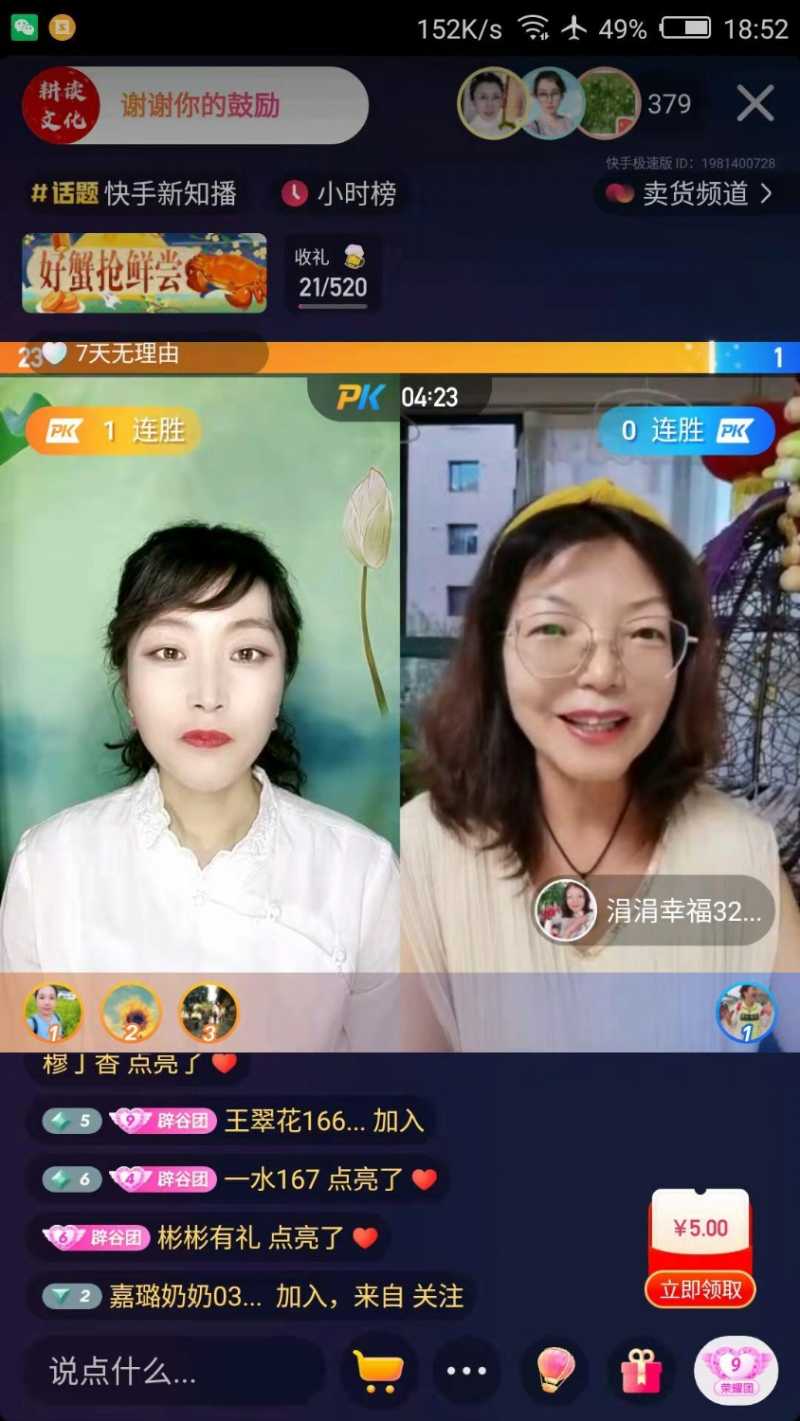Claim the ¥5.00 red packet
The width and height of the screenshot is (800, 1421).
(x=700, y=1289)
